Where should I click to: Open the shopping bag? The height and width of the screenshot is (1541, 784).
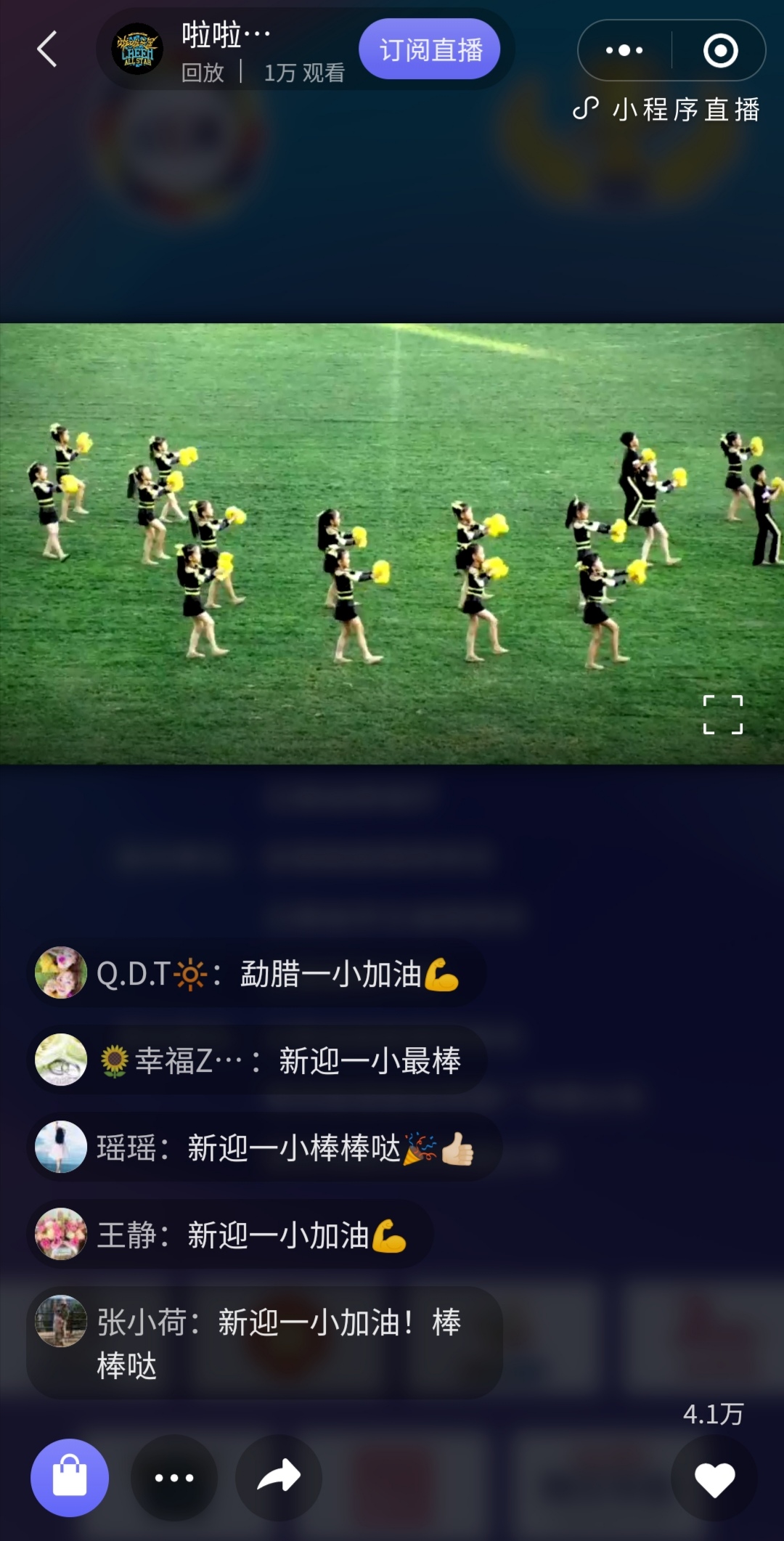(x=70, y=1477)
